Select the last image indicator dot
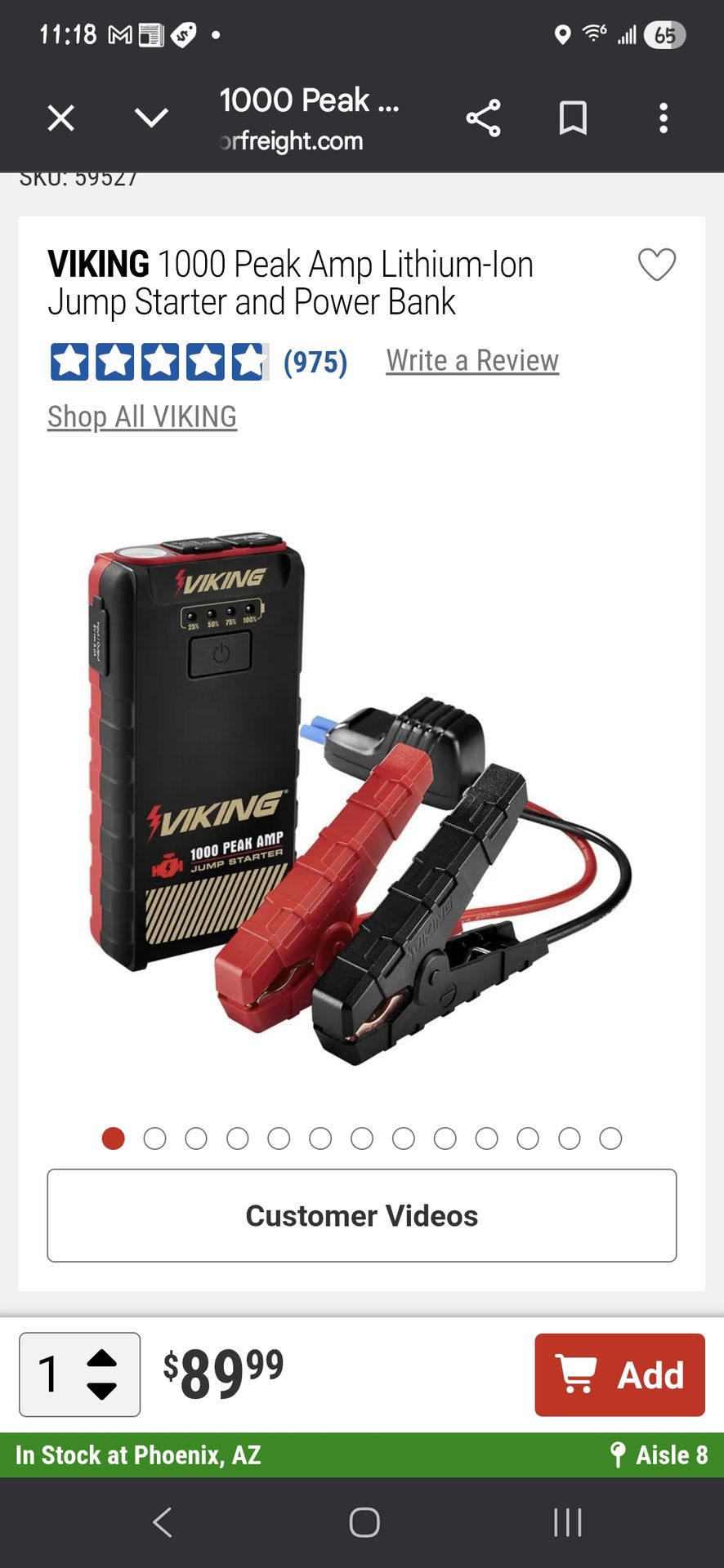 click(x=610, y=1138)
